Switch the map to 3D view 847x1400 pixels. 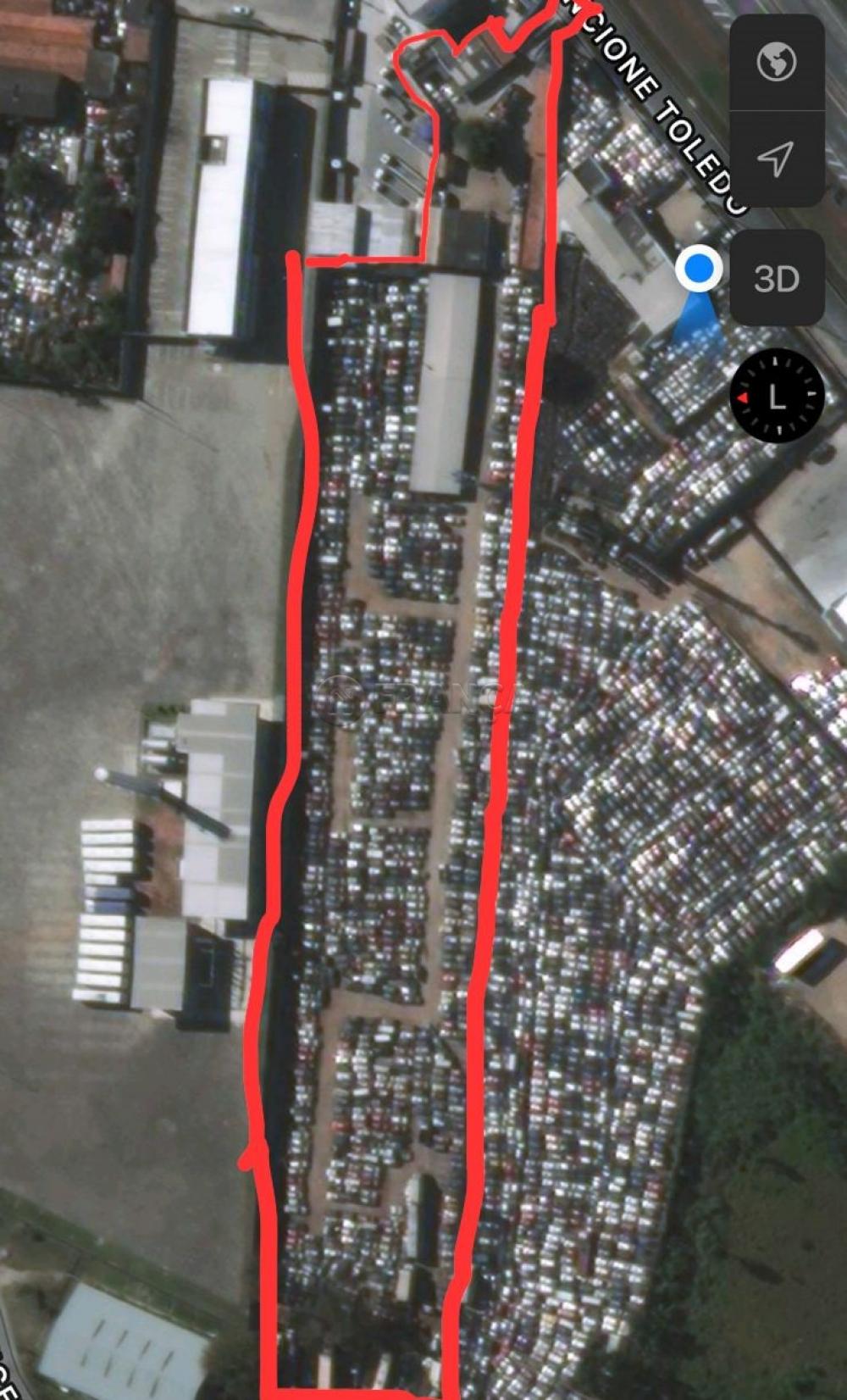tap(776, 278)
